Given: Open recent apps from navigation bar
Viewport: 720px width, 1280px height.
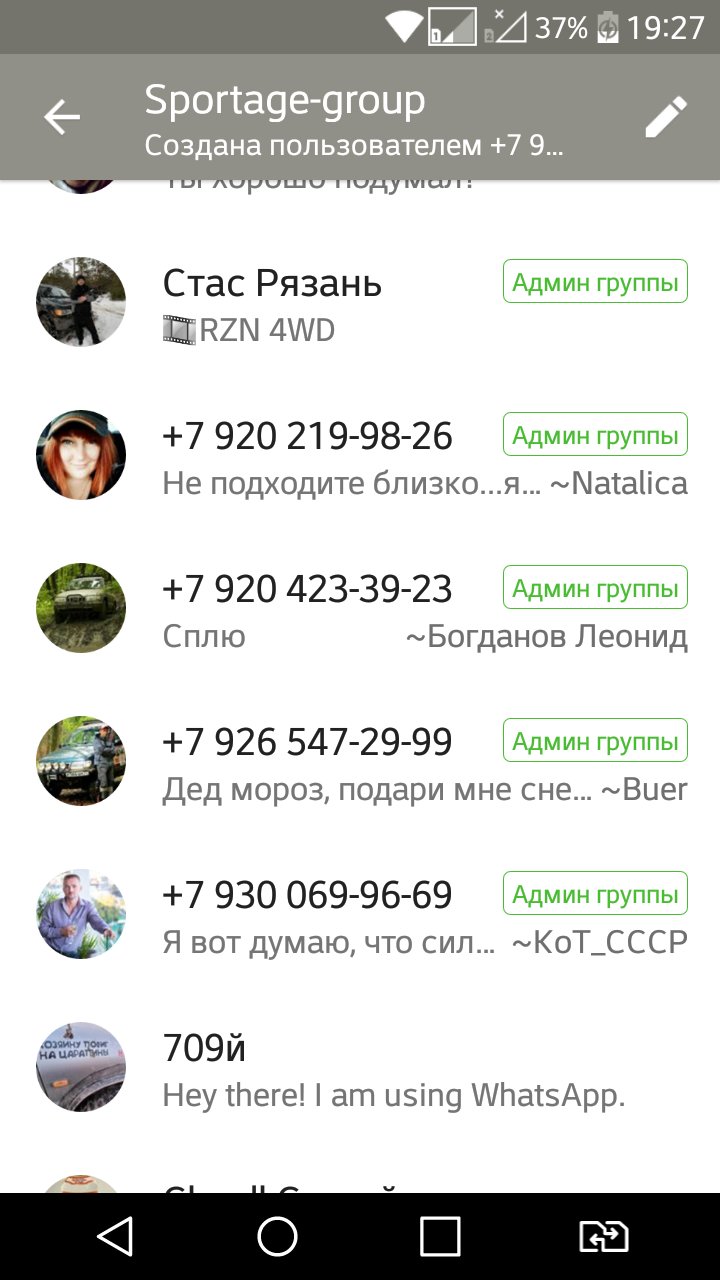Looking at the screenshot, I should coord(440,1236).
